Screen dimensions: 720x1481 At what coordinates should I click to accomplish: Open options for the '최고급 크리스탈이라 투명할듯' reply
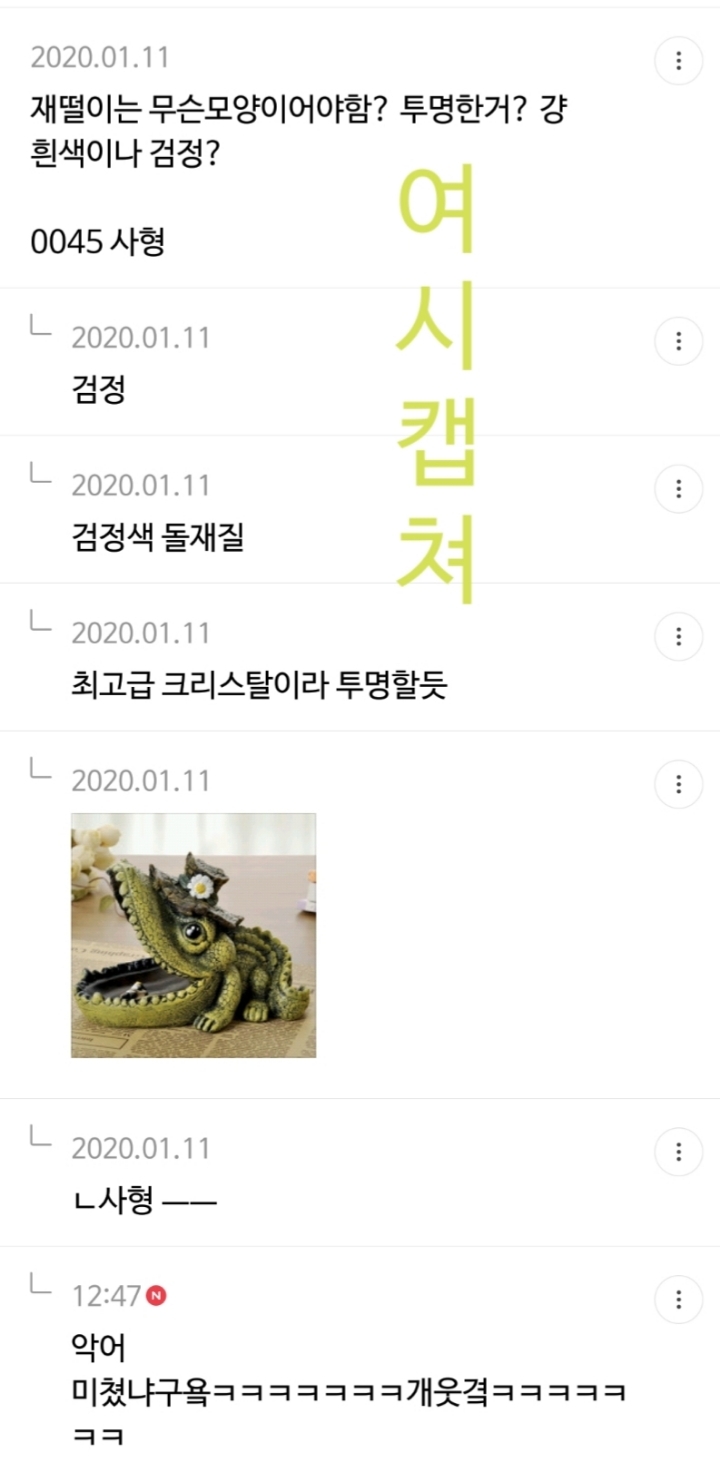click(679, 637)
